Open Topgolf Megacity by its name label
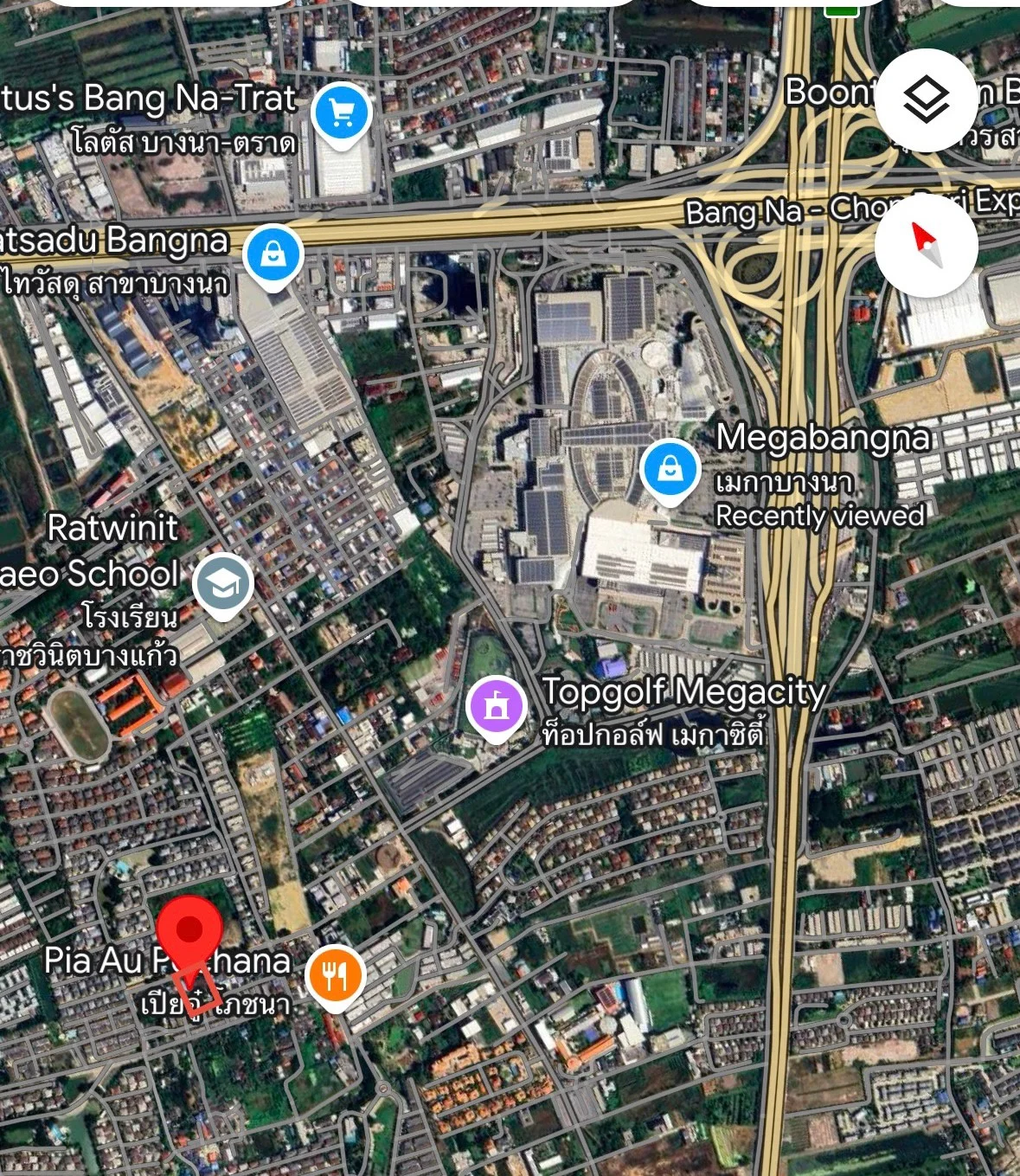Screen dimensions: 1020x1176 684,692
